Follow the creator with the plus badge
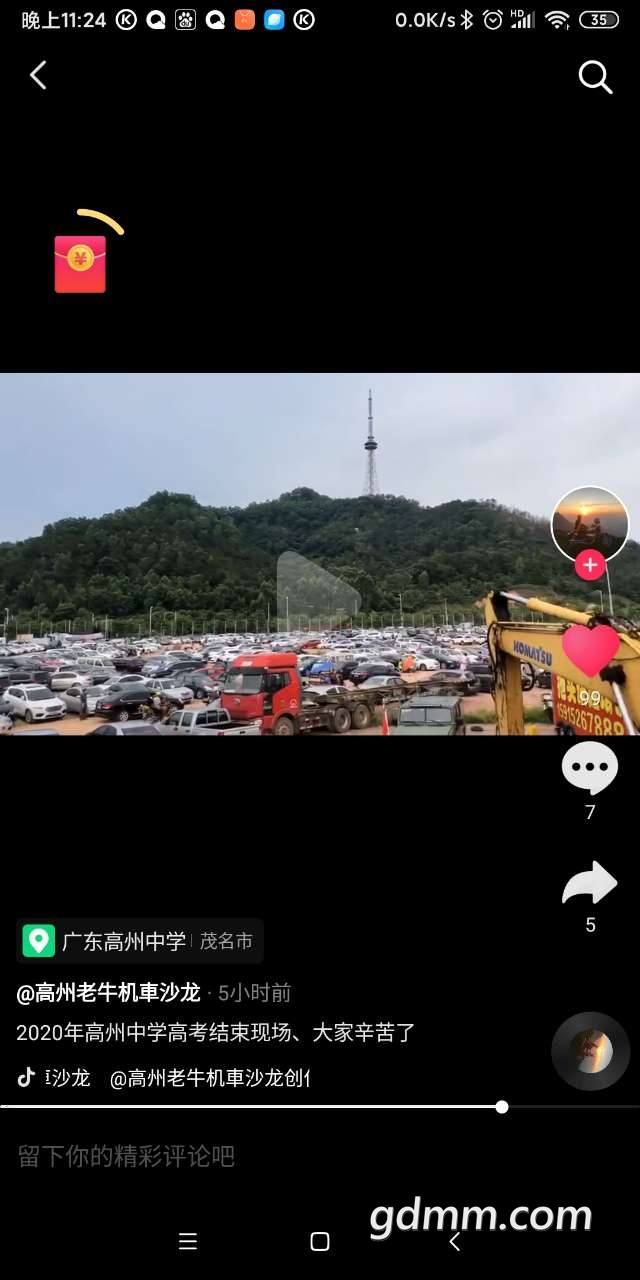Image resolution: width=640 pixels, height=1280 pixels. [590, 565]
